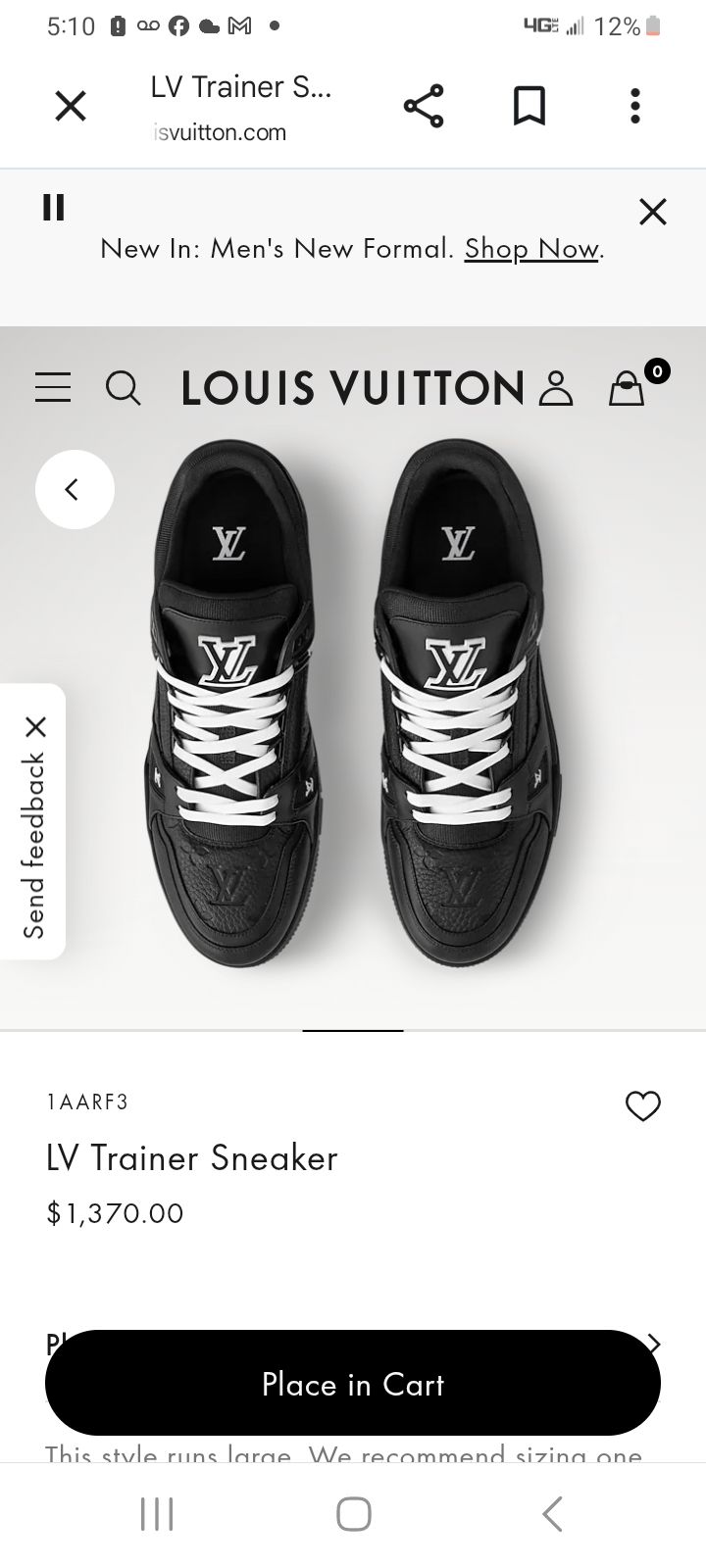Tap the system home button
Screen dimensions: 706x1568
353,1513
